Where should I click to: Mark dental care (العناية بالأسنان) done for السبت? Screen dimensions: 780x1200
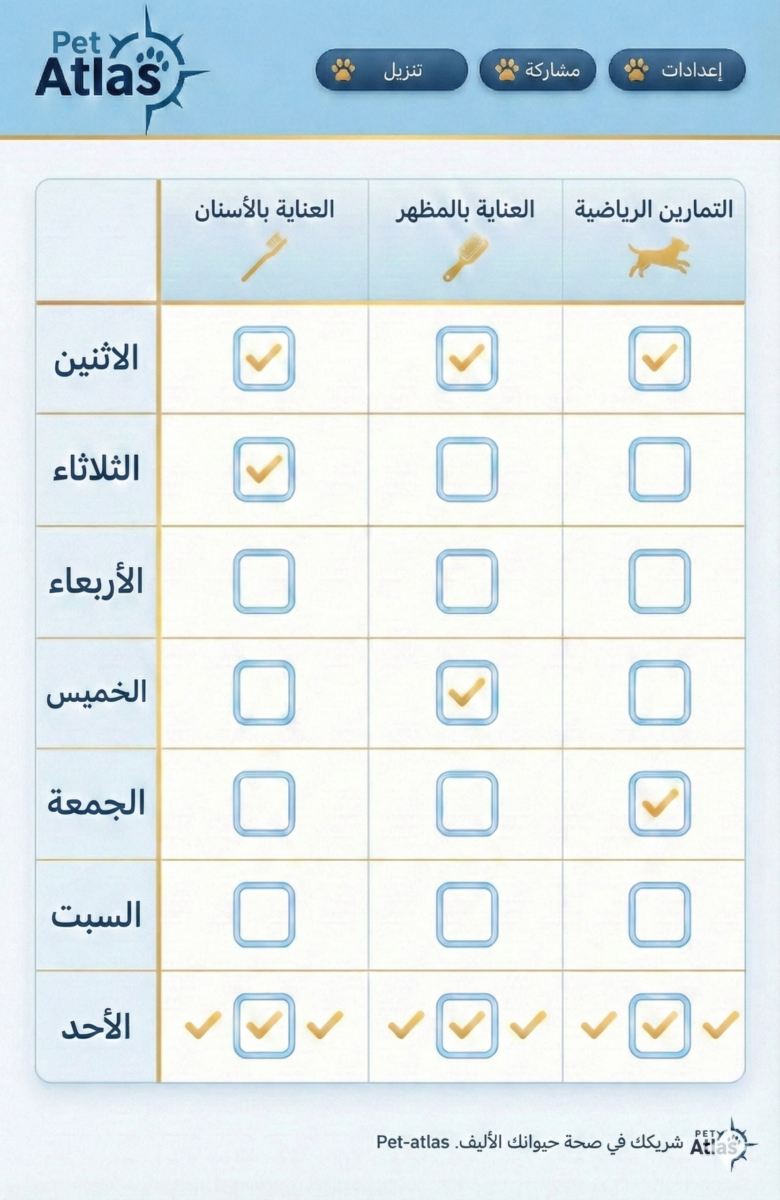[x=264, y=915]
